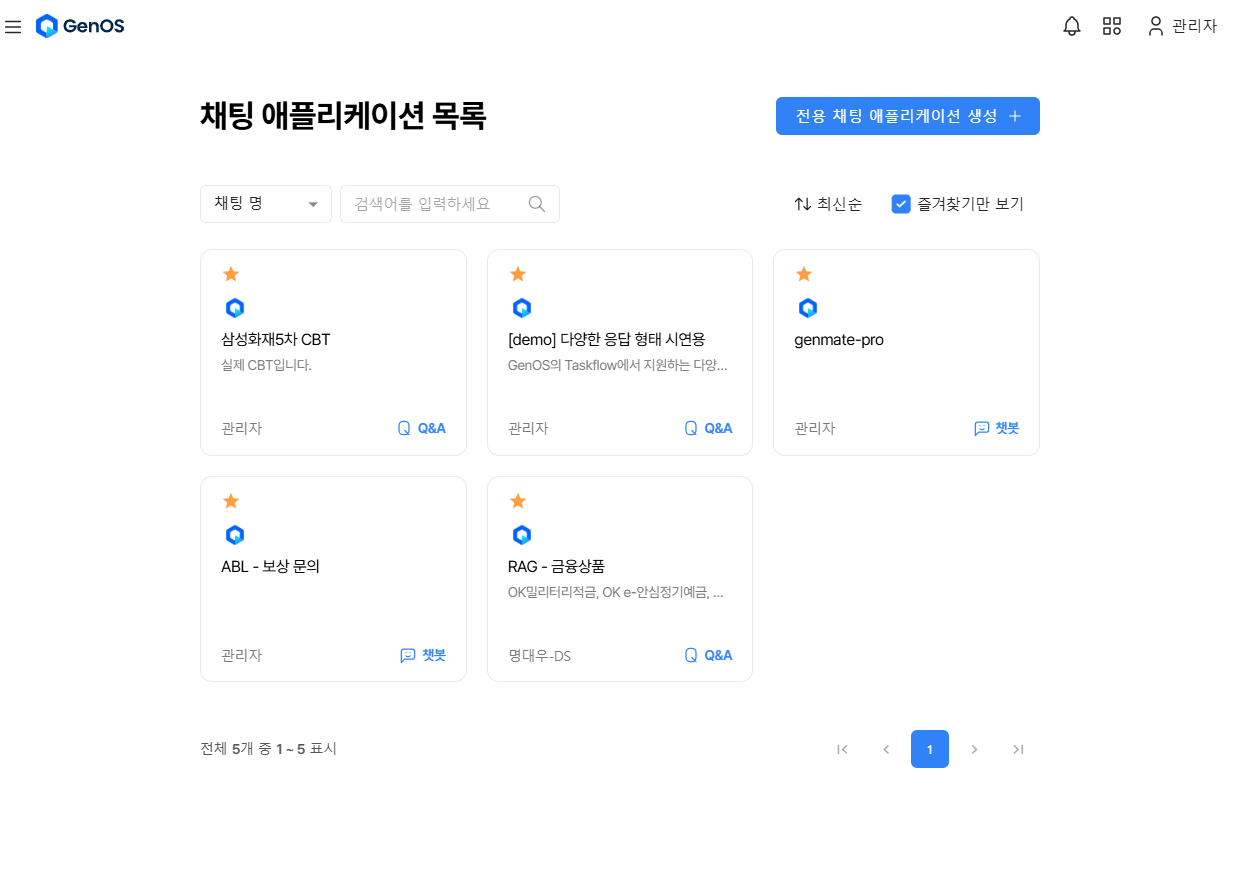Viewport: 1240px width, 883px height.
Task: Select page 1 in pagination
Action: pyautogui.click(x=929, y=749)
